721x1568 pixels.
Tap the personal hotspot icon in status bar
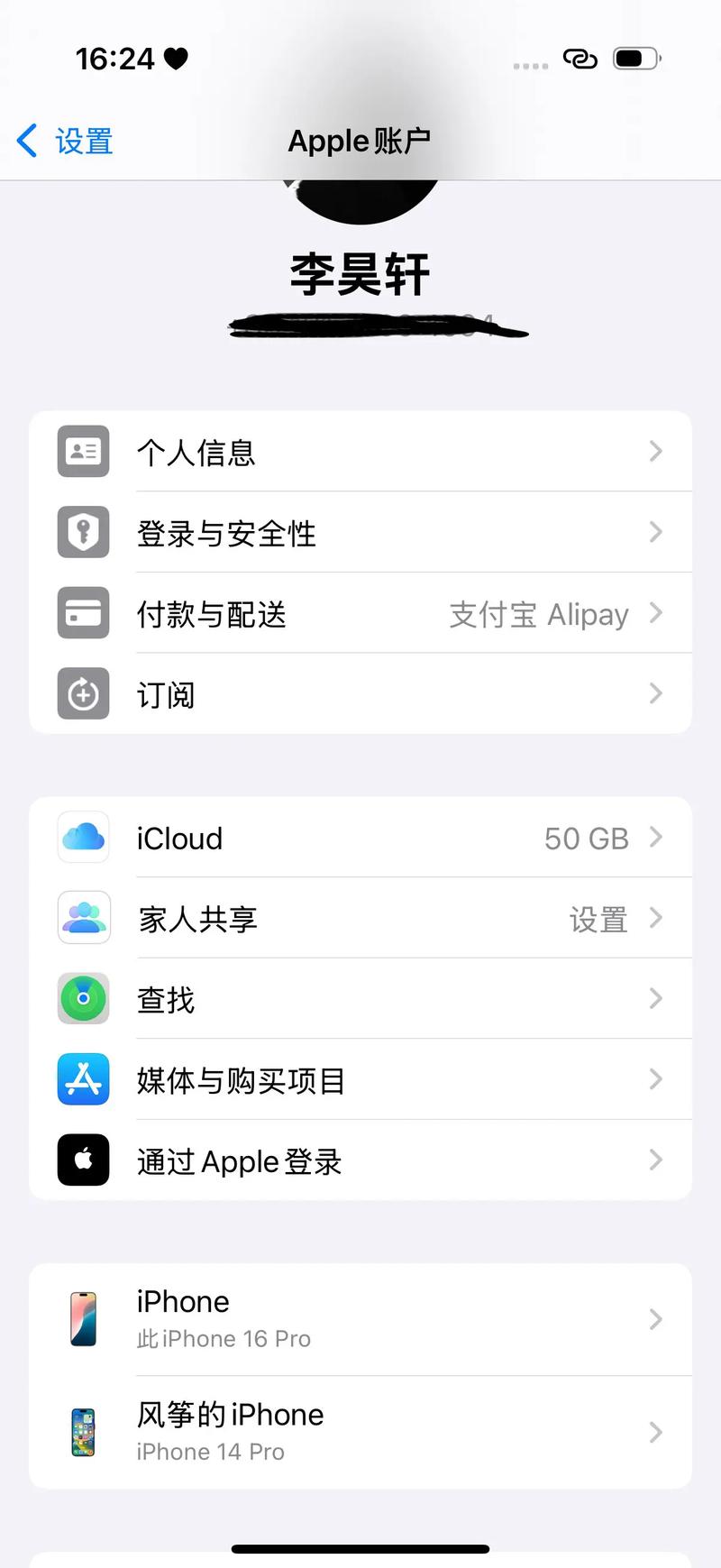pos(580,58)
